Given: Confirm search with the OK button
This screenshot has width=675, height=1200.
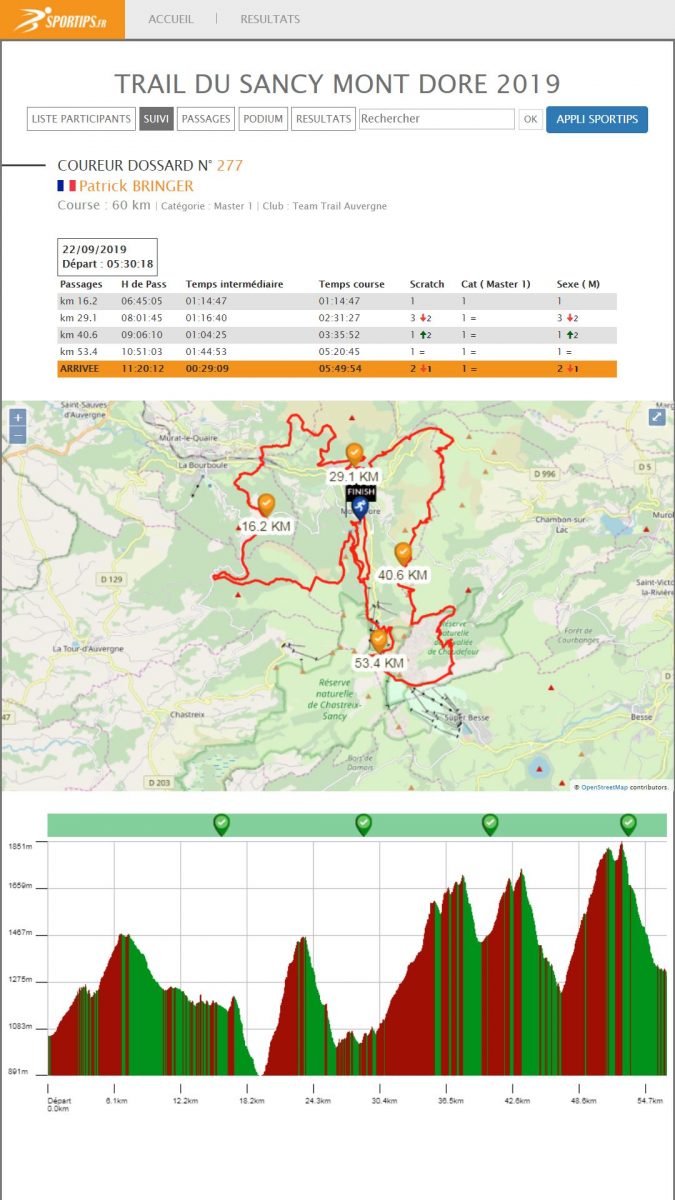Looking at the screenshot, I should (x=530, y=120).
